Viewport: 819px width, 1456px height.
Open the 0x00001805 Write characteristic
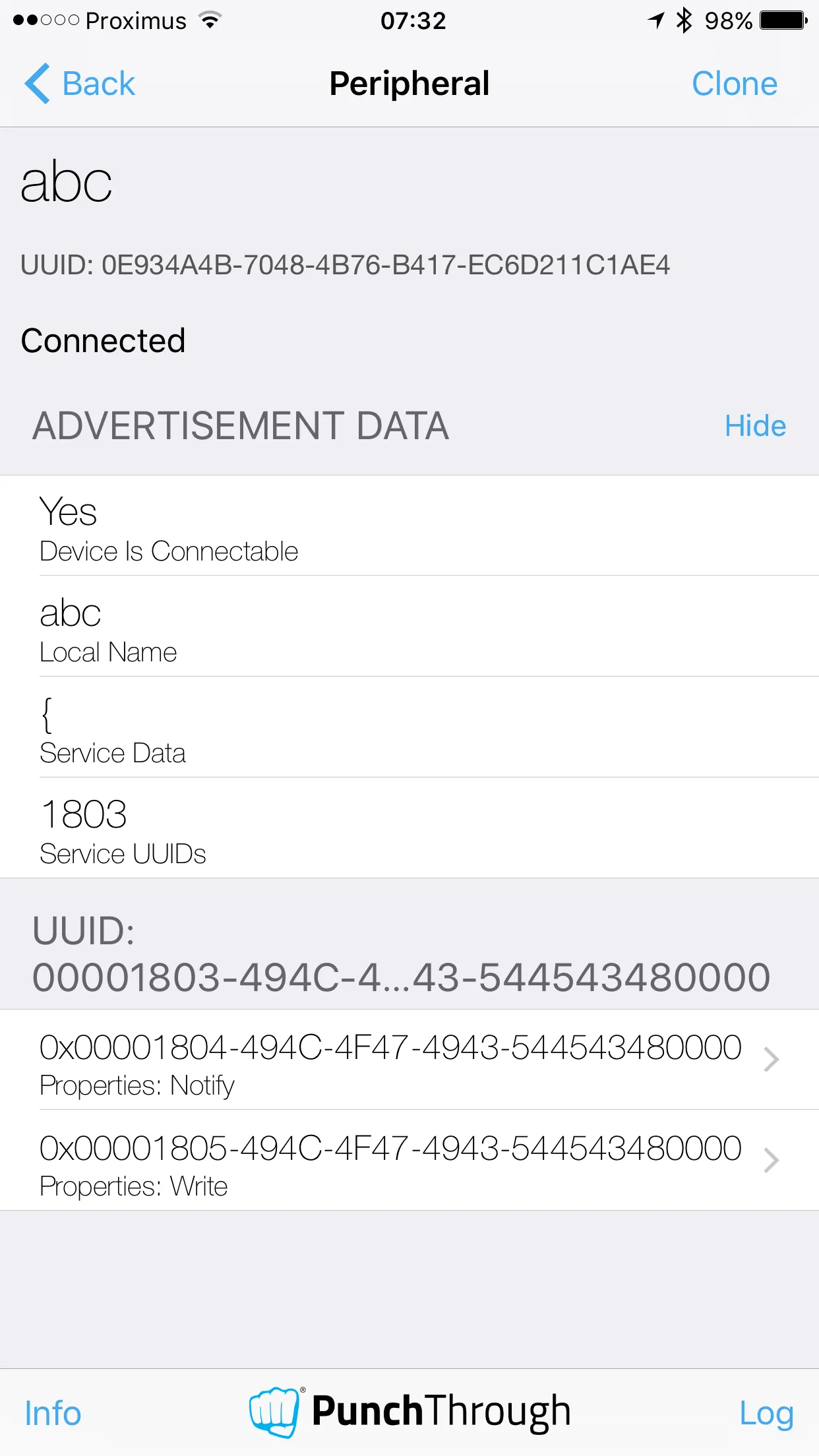point(409,1161)
